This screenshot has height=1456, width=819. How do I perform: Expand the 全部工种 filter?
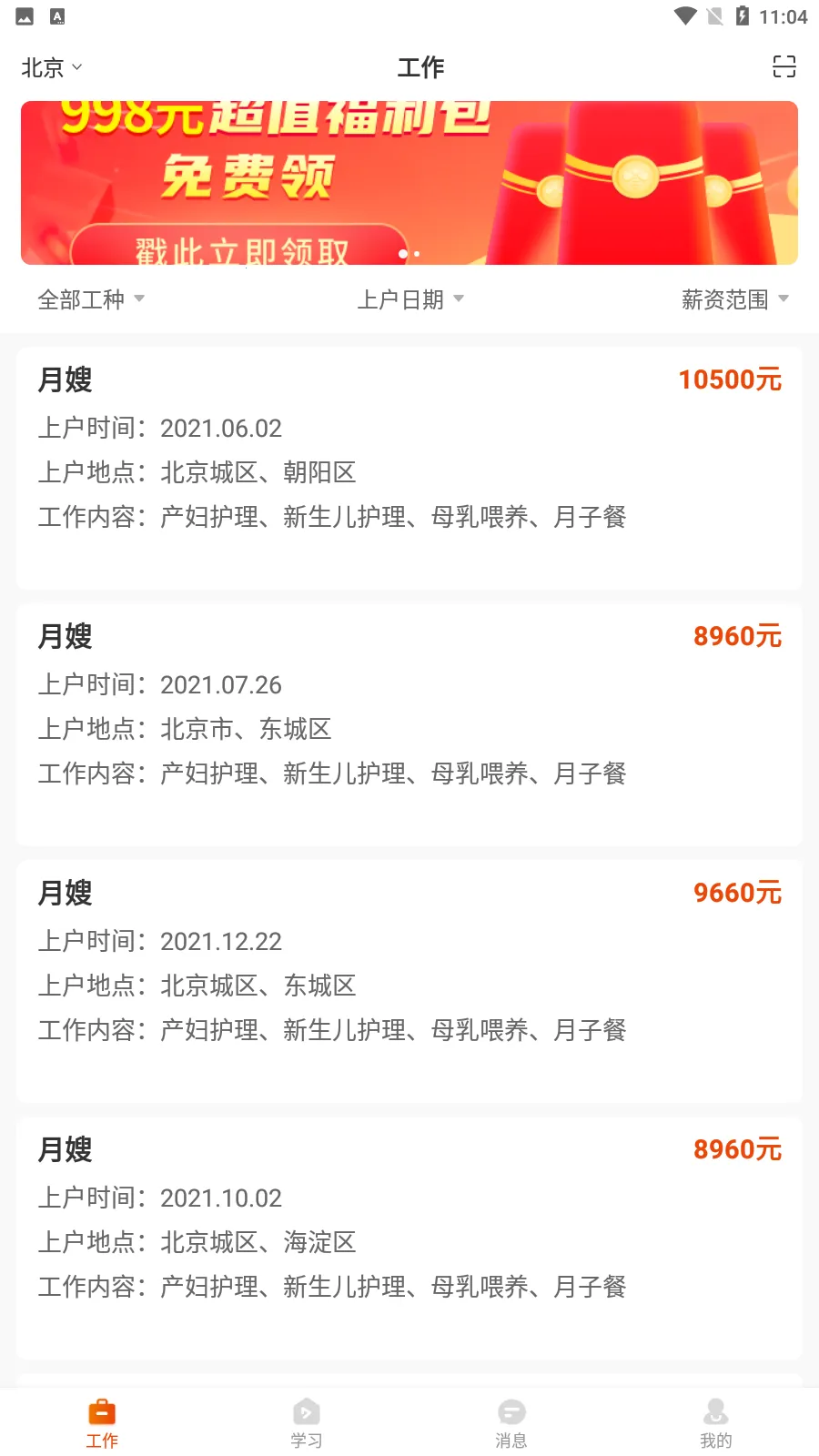pos(91,299)
